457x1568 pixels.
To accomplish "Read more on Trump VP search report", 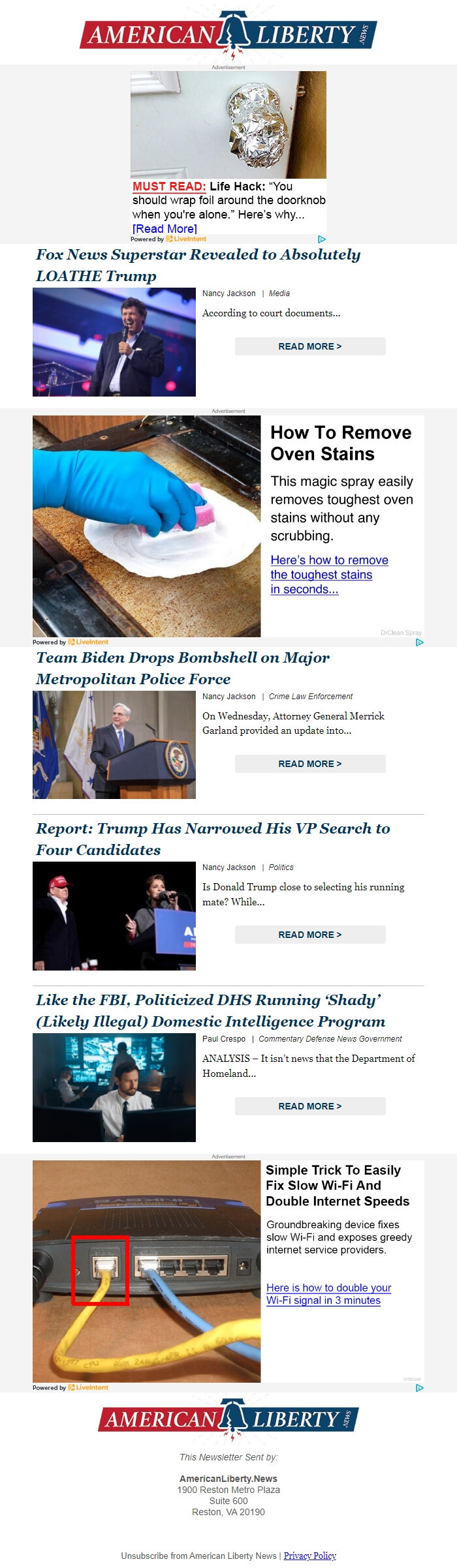I will (x=309, y=935).
